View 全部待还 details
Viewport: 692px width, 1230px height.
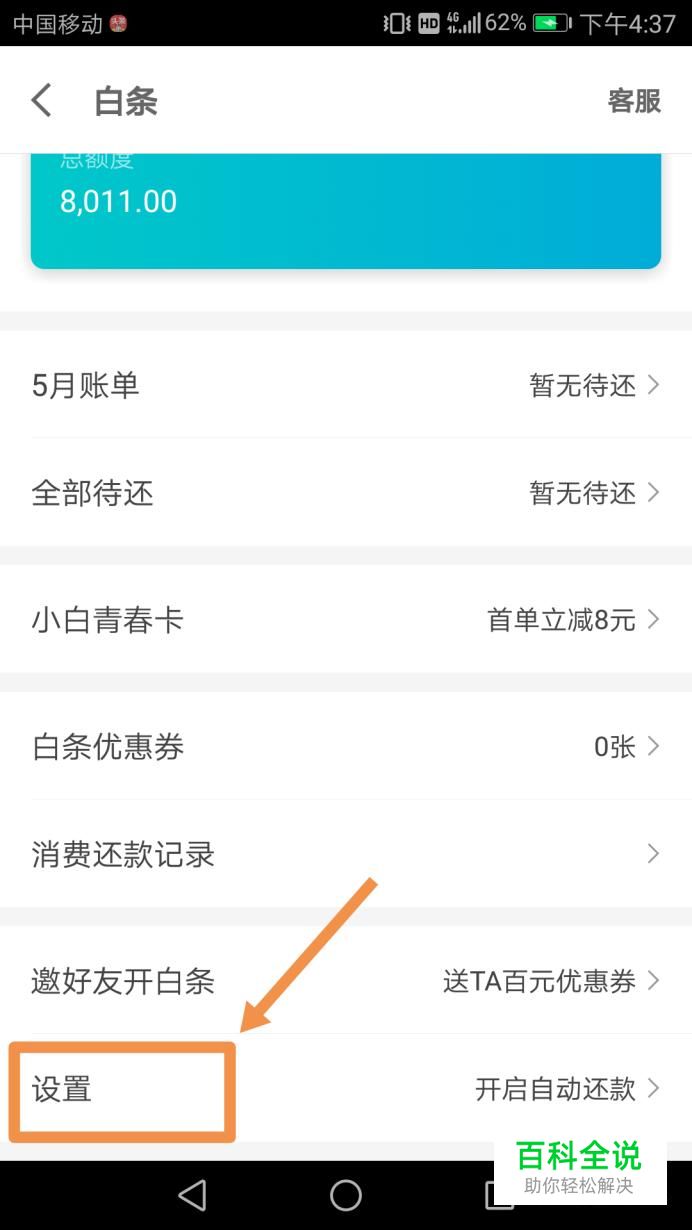coord(346,493)
